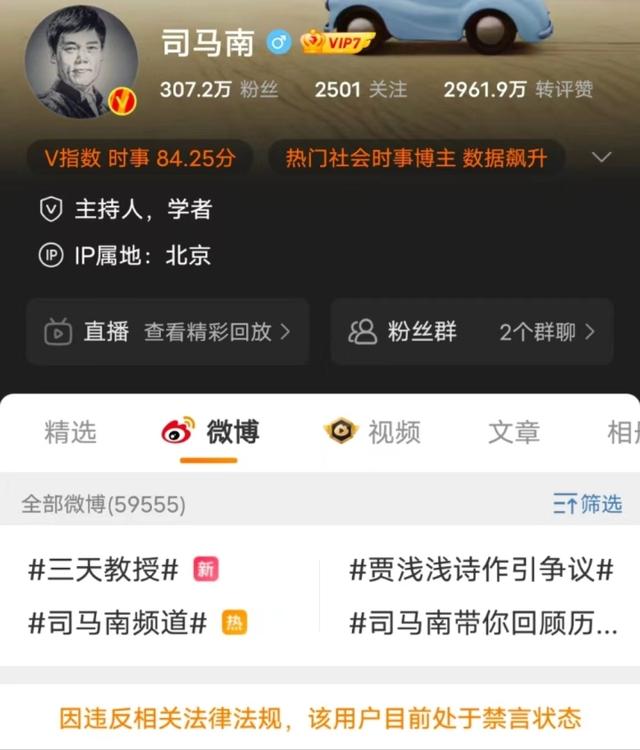Open 直播 查看精彩回放

click(168, 332)
